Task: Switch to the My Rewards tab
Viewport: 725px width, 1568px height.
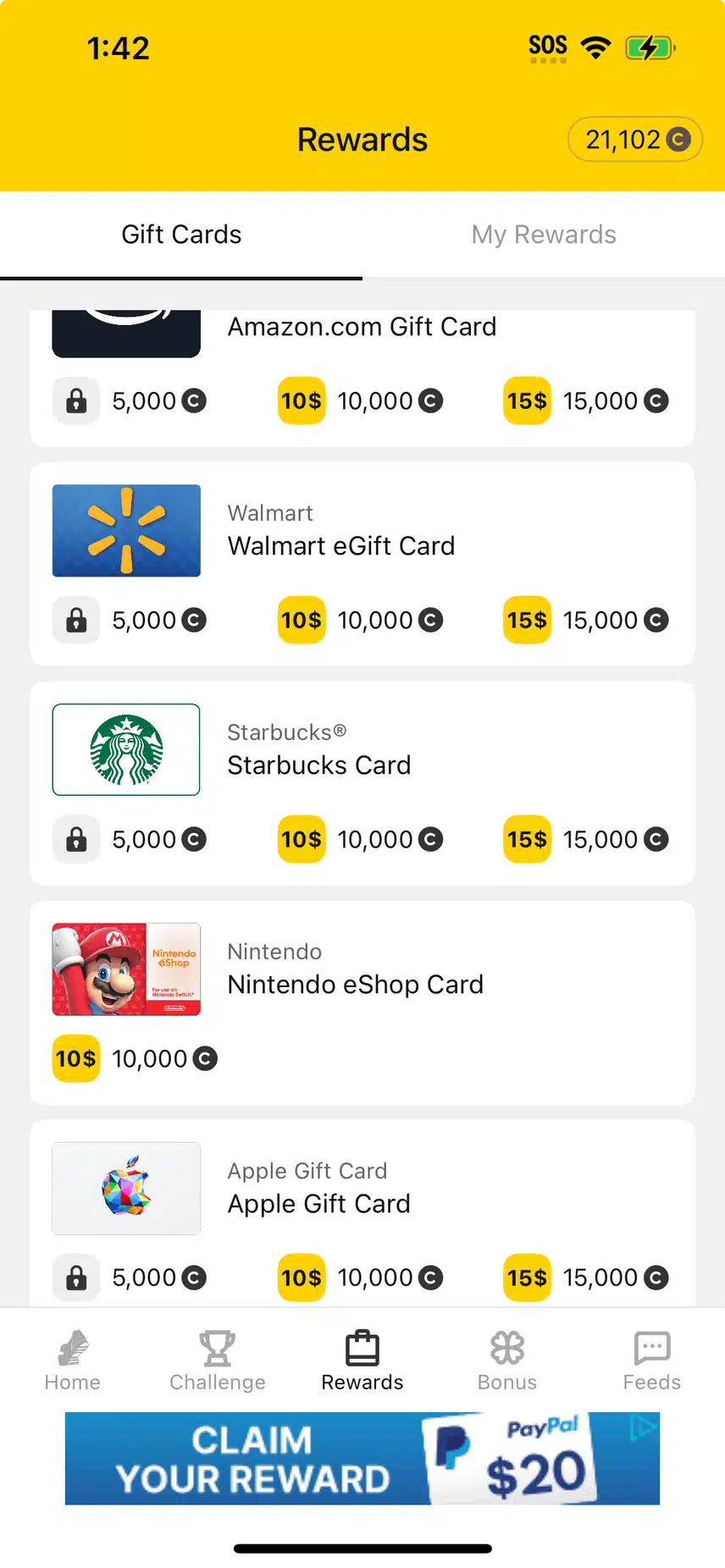Action: [543, 235]
